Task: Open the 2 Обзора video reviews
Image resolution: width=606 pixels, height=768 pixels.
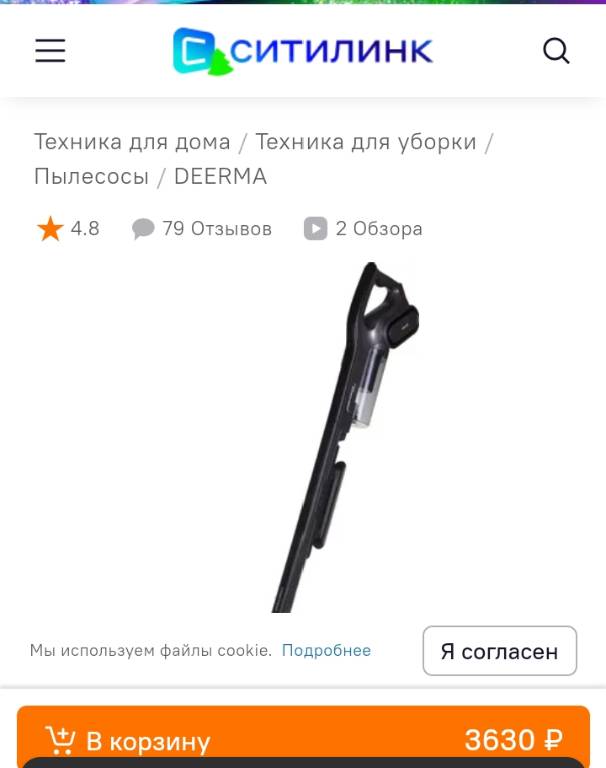Action: 364,229
